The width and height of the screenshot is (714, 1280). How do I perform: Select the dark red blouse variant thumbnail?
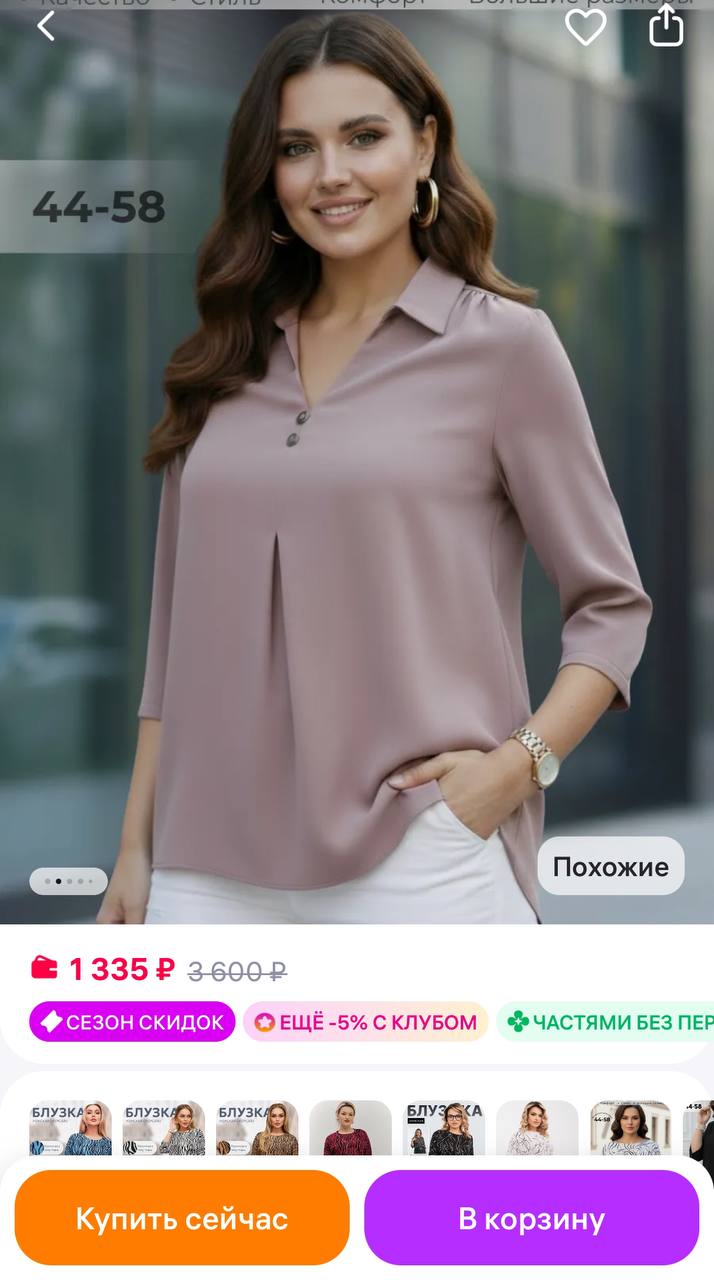pos(350,1128)
